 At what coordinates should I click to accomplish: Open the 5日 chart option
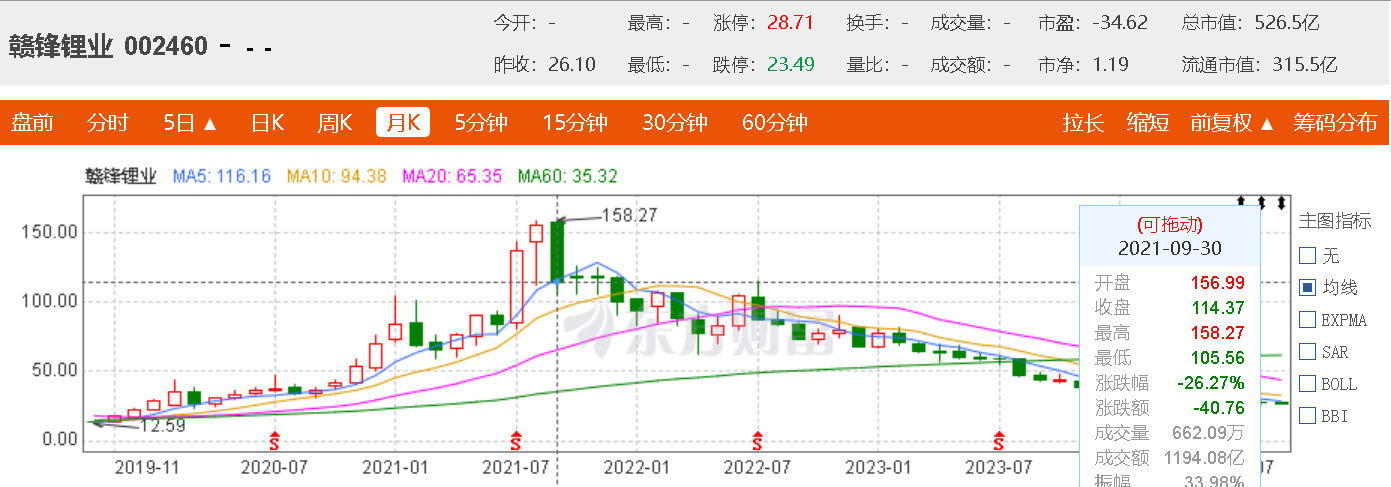click(190, 123)
